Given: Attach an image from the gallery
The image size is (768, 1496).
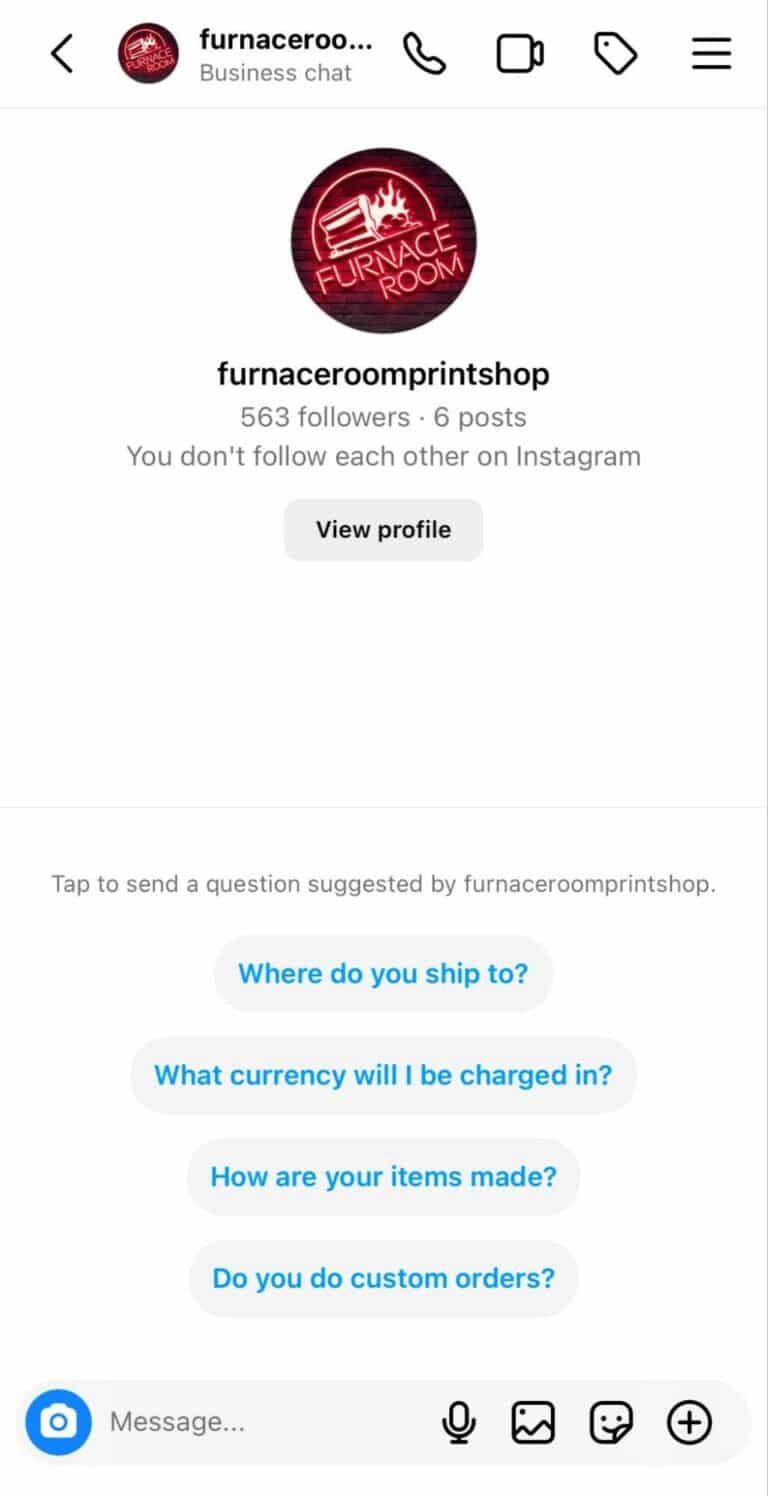Looking at the screenshot, I should tap(533, 1421).
